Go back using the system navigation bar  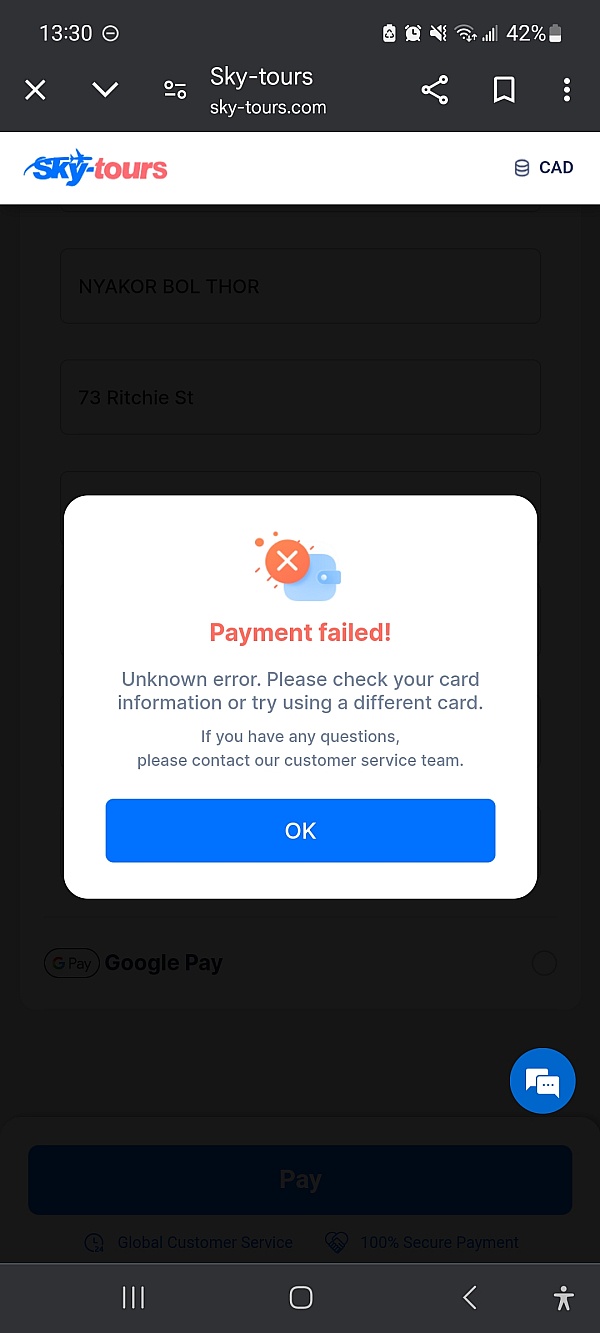[x=470, y=1298]
